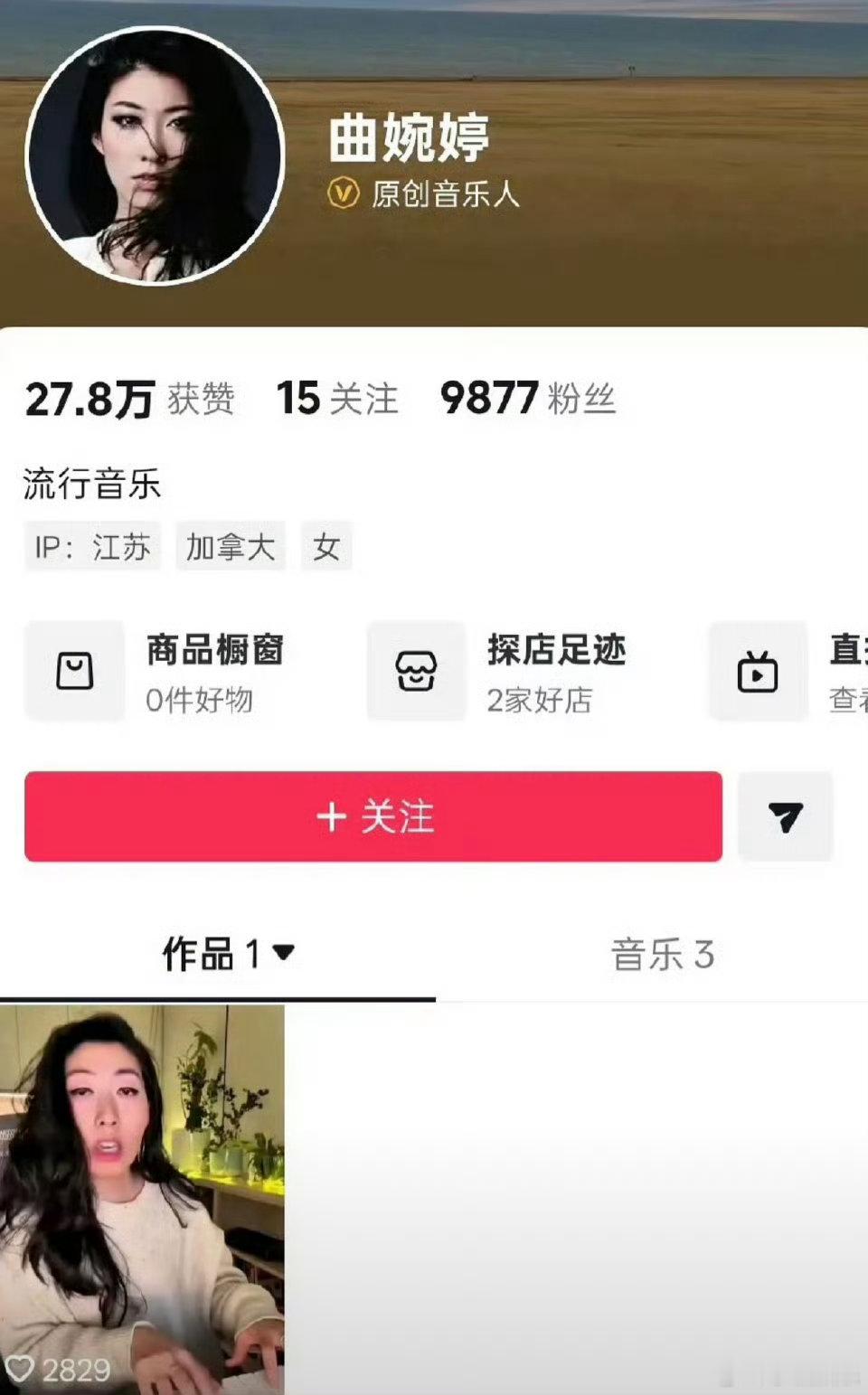
Task: Switch to the 音乐3 tab
Action: click(663, 956)
